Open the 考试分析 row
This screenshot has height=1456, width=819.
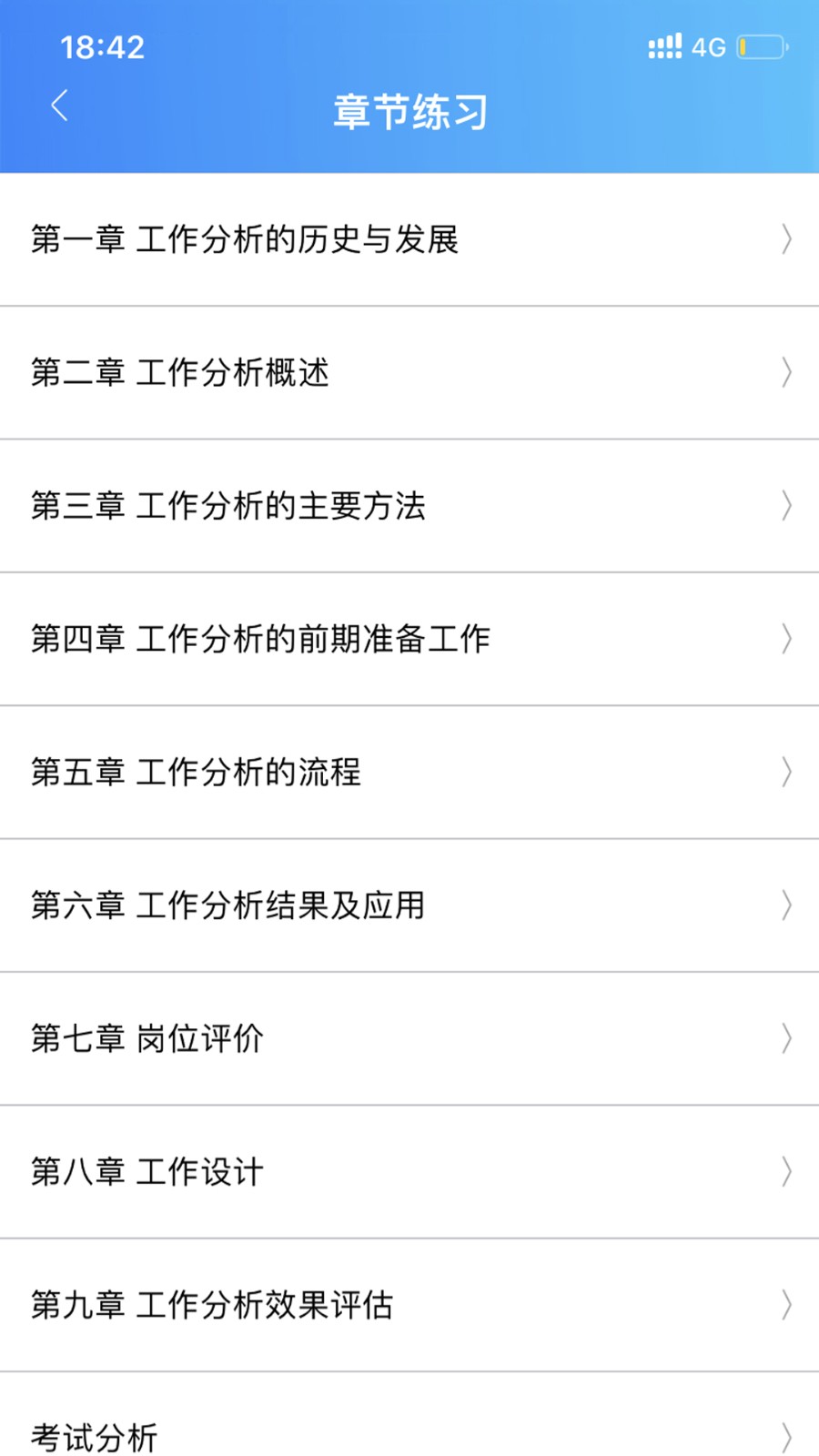click(x=409, y=1415)
